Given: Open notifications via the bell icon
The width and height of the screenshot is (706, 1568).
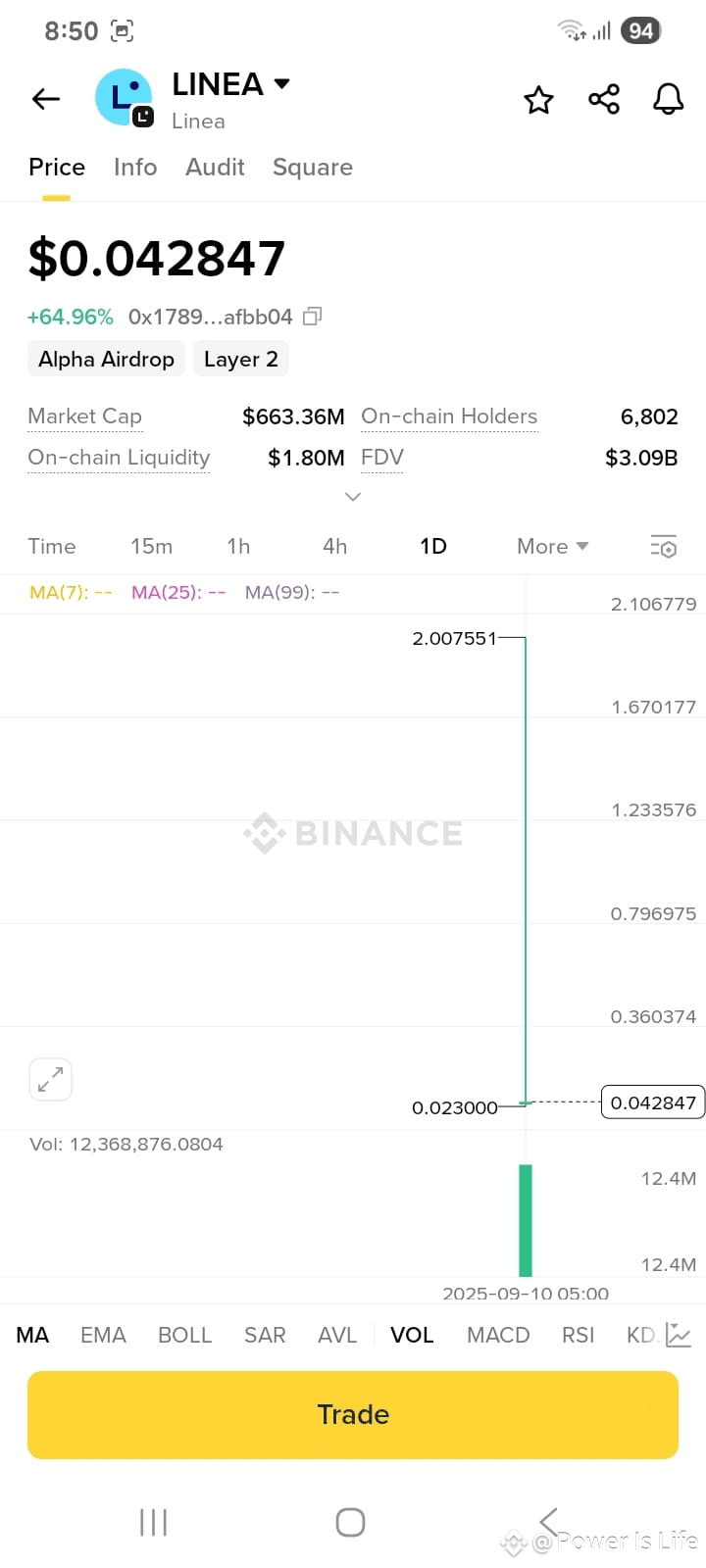Looking at the screenshot, I should tap(668, 99).
